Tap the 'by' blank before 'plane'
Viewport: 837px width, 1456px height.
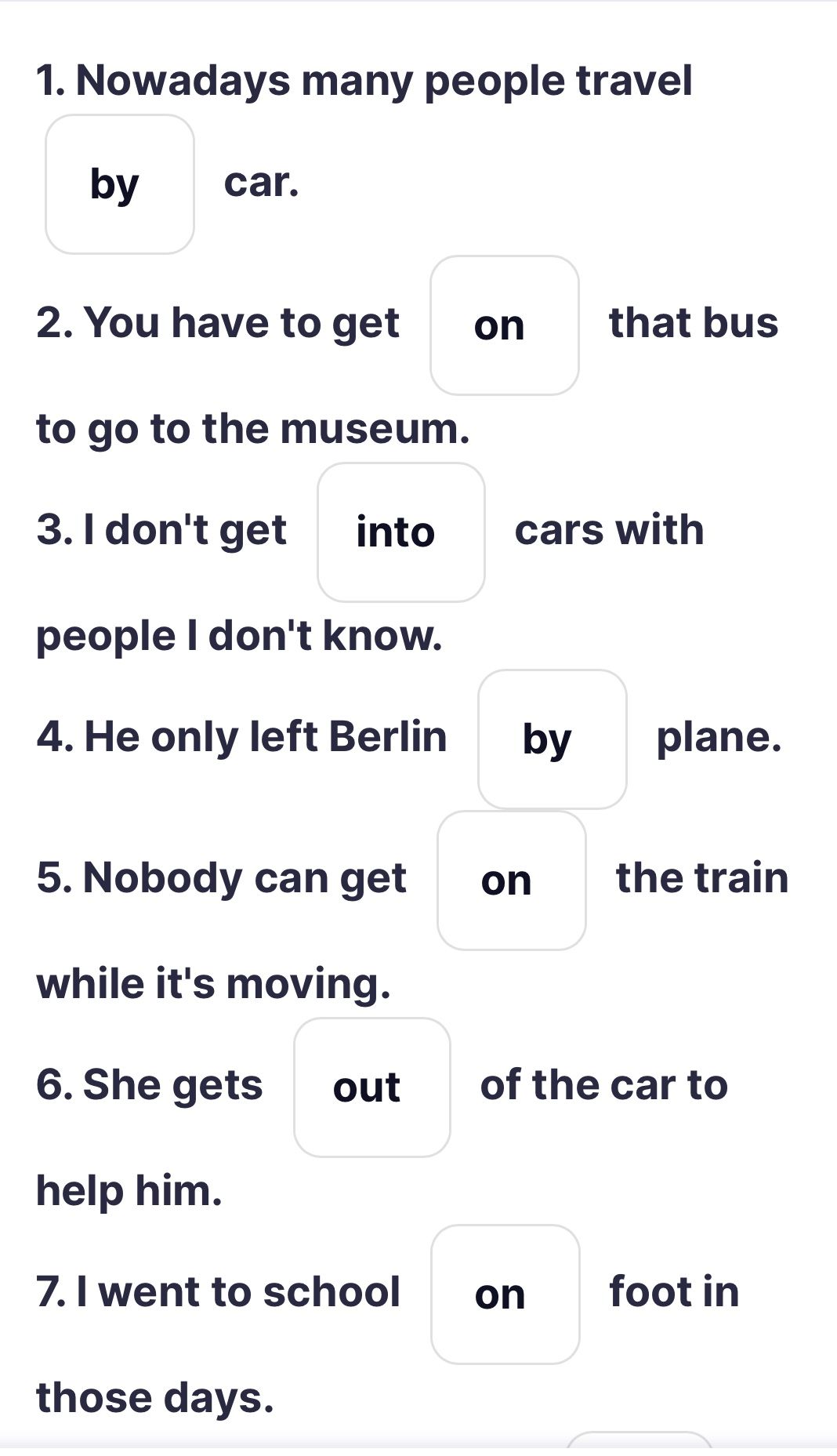pos(553,739)
